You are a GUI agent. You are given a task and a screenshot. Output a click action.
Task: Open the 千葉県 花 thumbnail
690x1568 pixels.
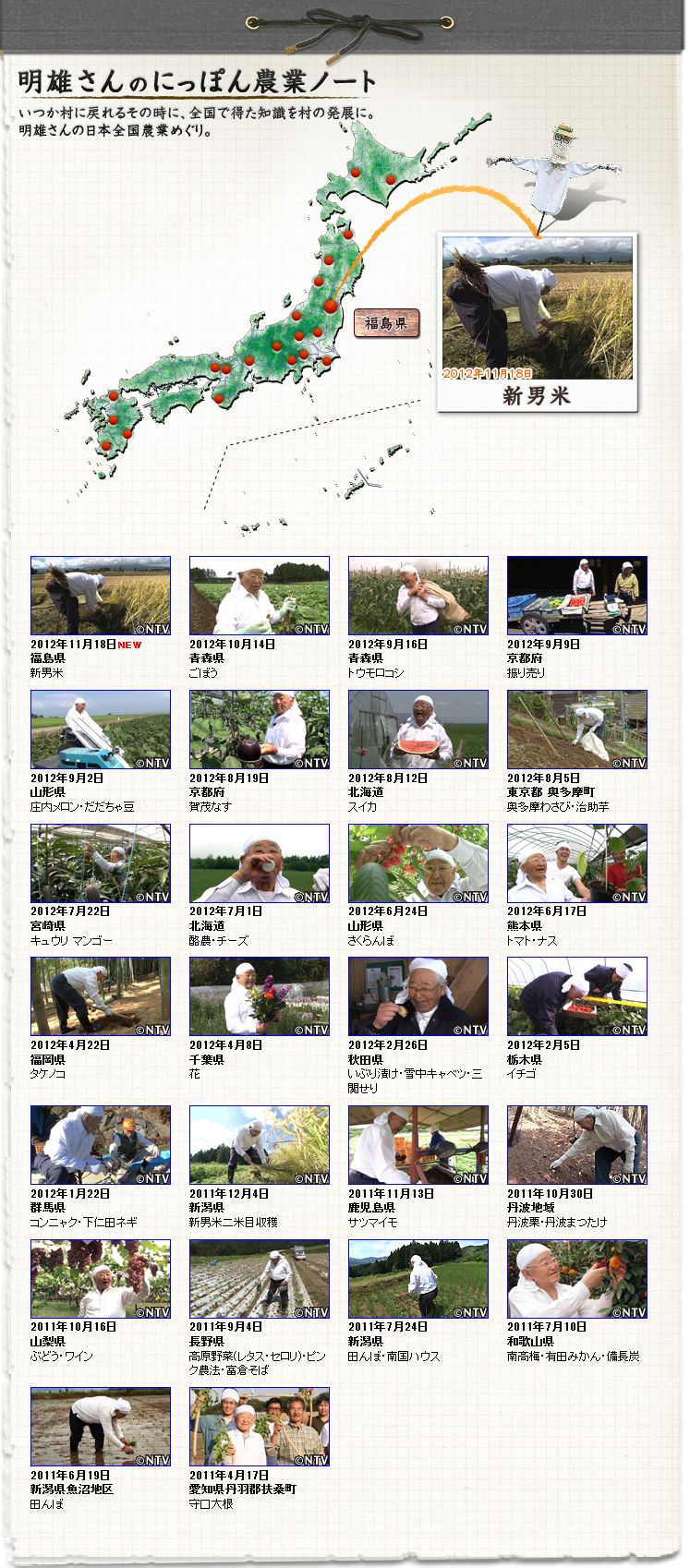pos(259,997)
